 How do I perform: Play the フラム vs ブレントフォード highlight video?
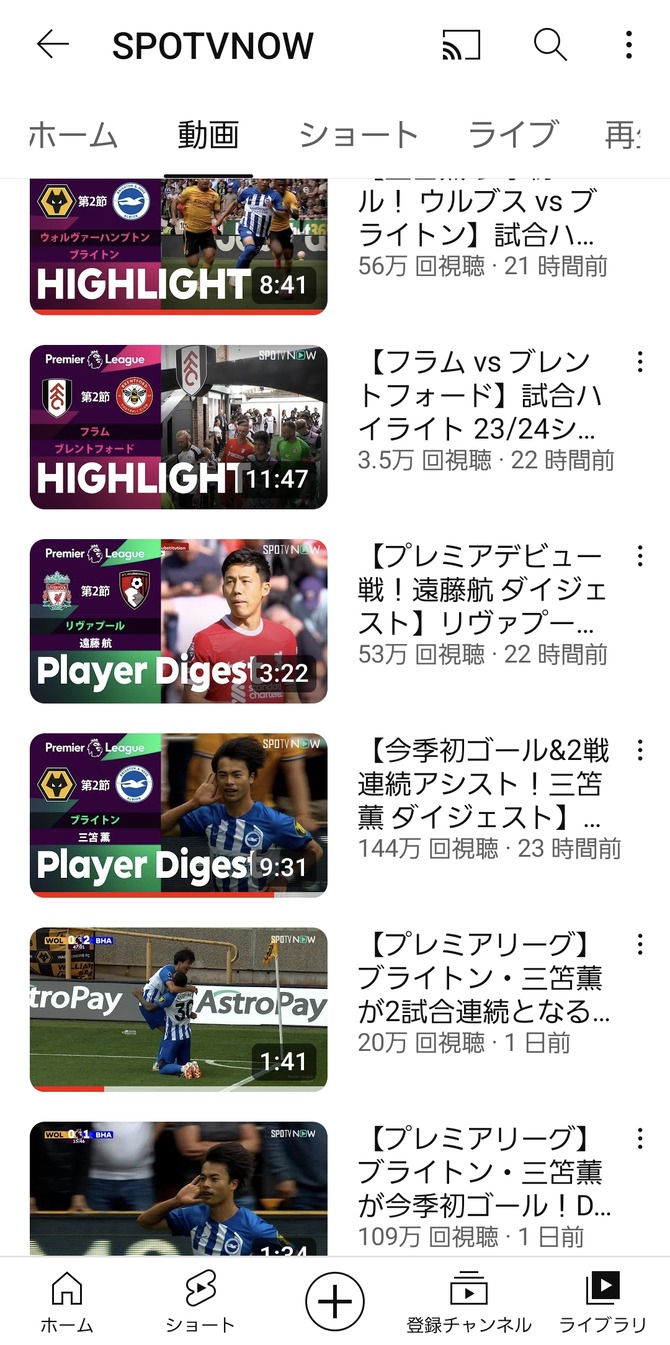pyautogui.click(x=179, y=427)
